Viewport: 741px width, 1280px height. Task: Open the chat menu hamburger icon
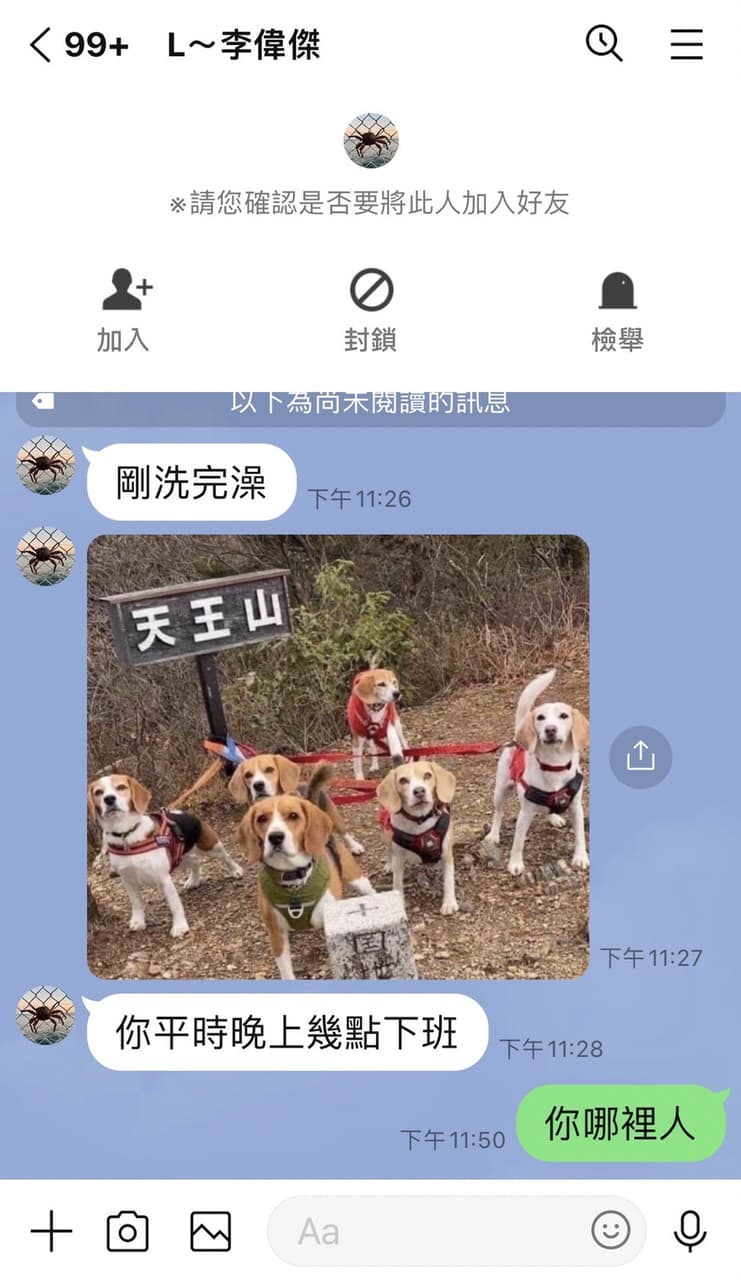(686, 45)
